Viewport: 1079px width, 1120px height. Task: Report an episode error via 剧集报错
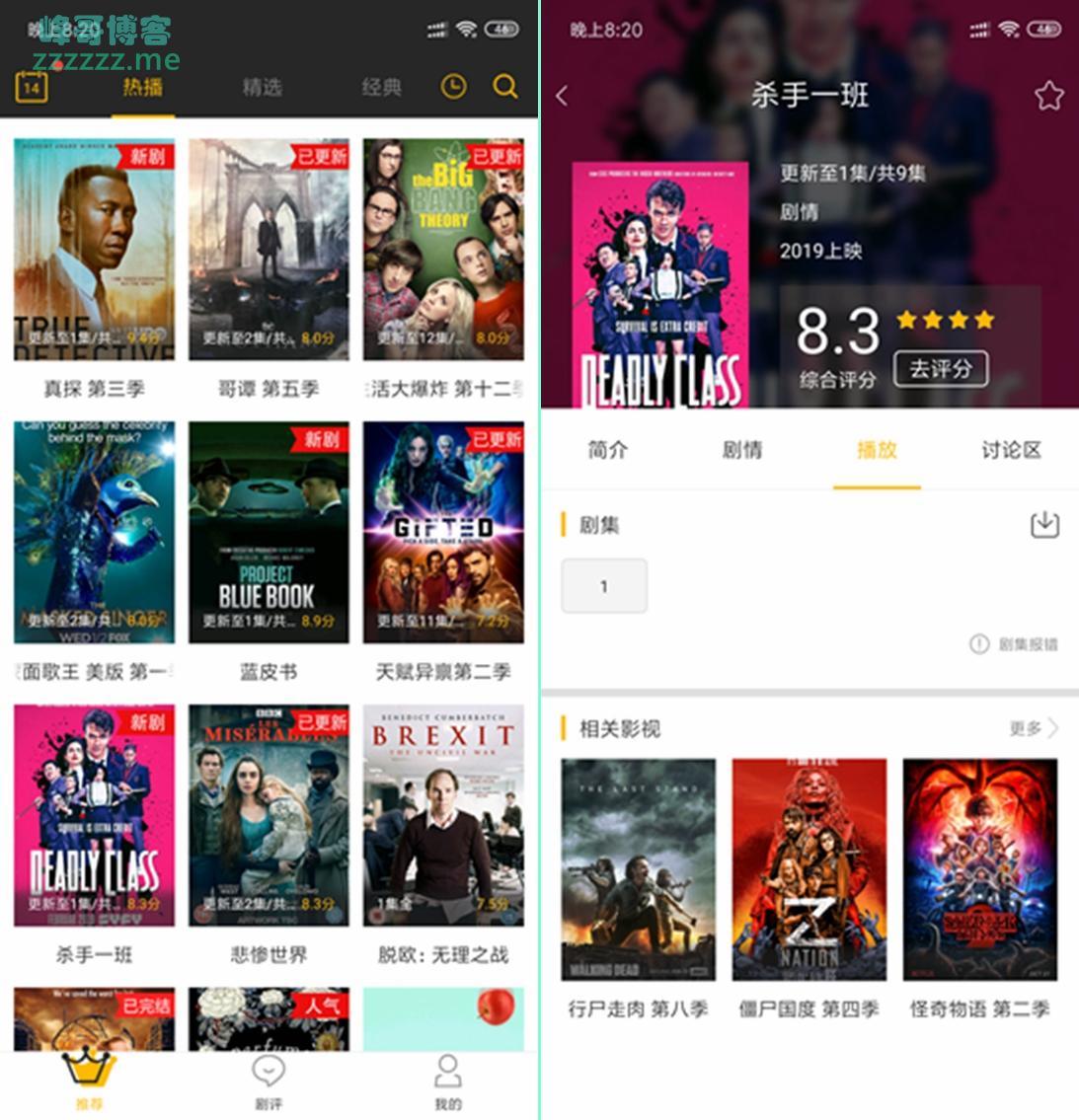click(x=1015, y=644)
